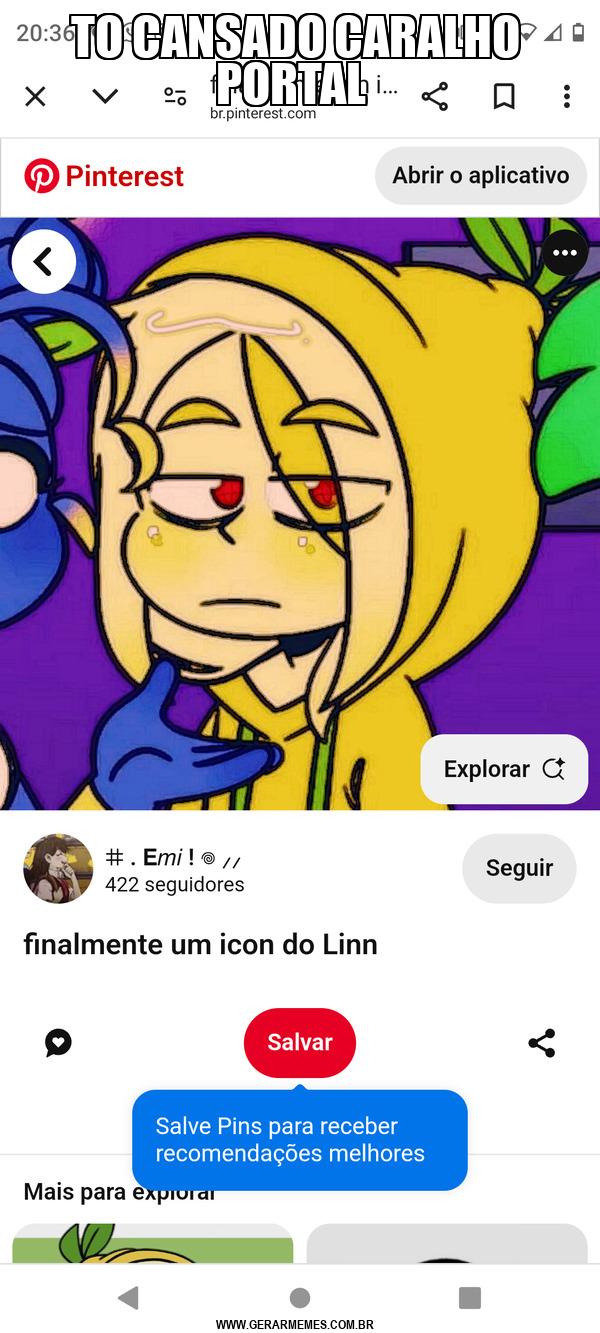This screenshot has width=600, height=1333.
Task: Open the browser overflow menu
Action: point(567,96)
